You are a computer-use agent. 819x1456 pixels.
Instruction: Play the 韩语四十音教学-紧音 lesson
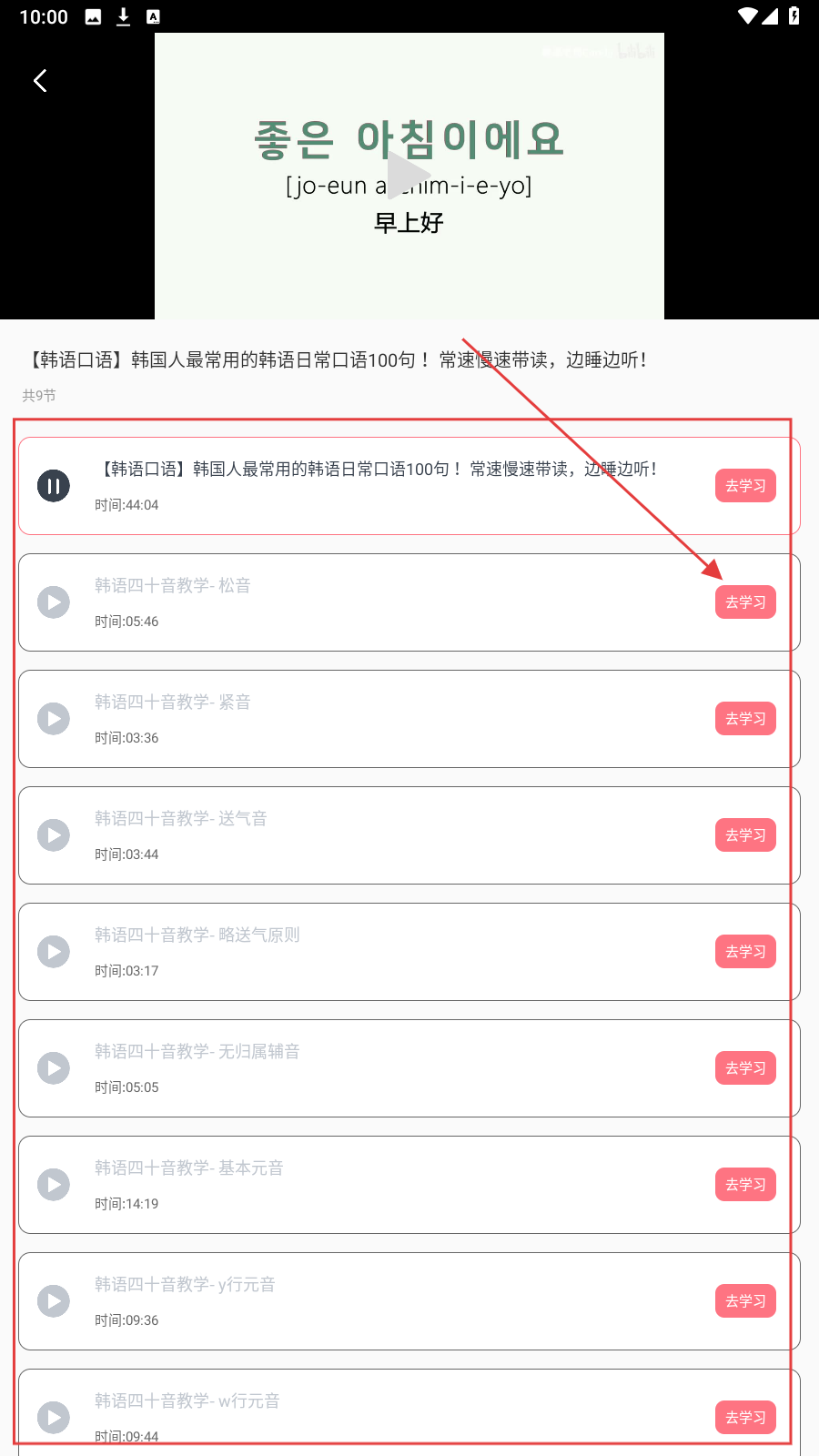[x=54, y=719]
